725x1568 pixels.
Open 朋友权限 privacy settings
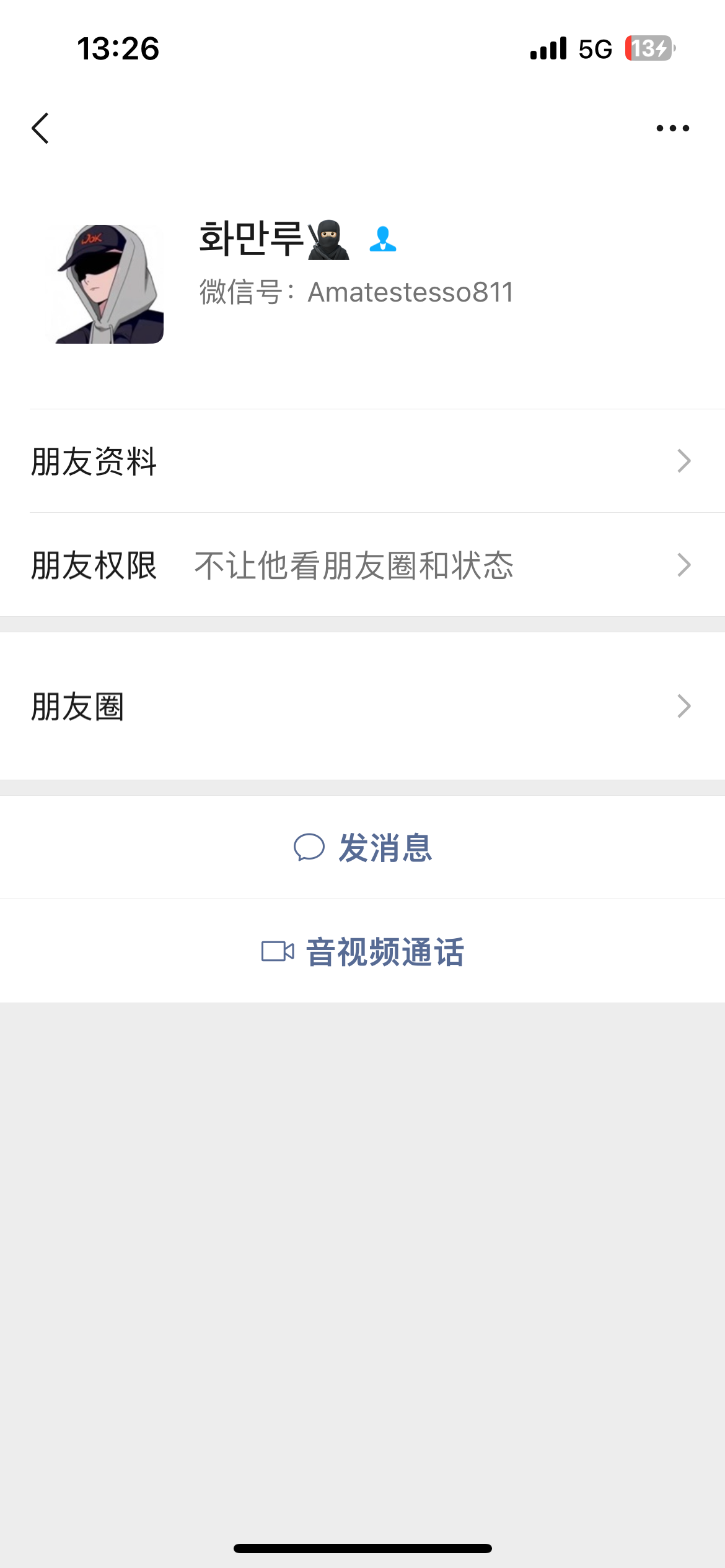(x=362, y=565)
